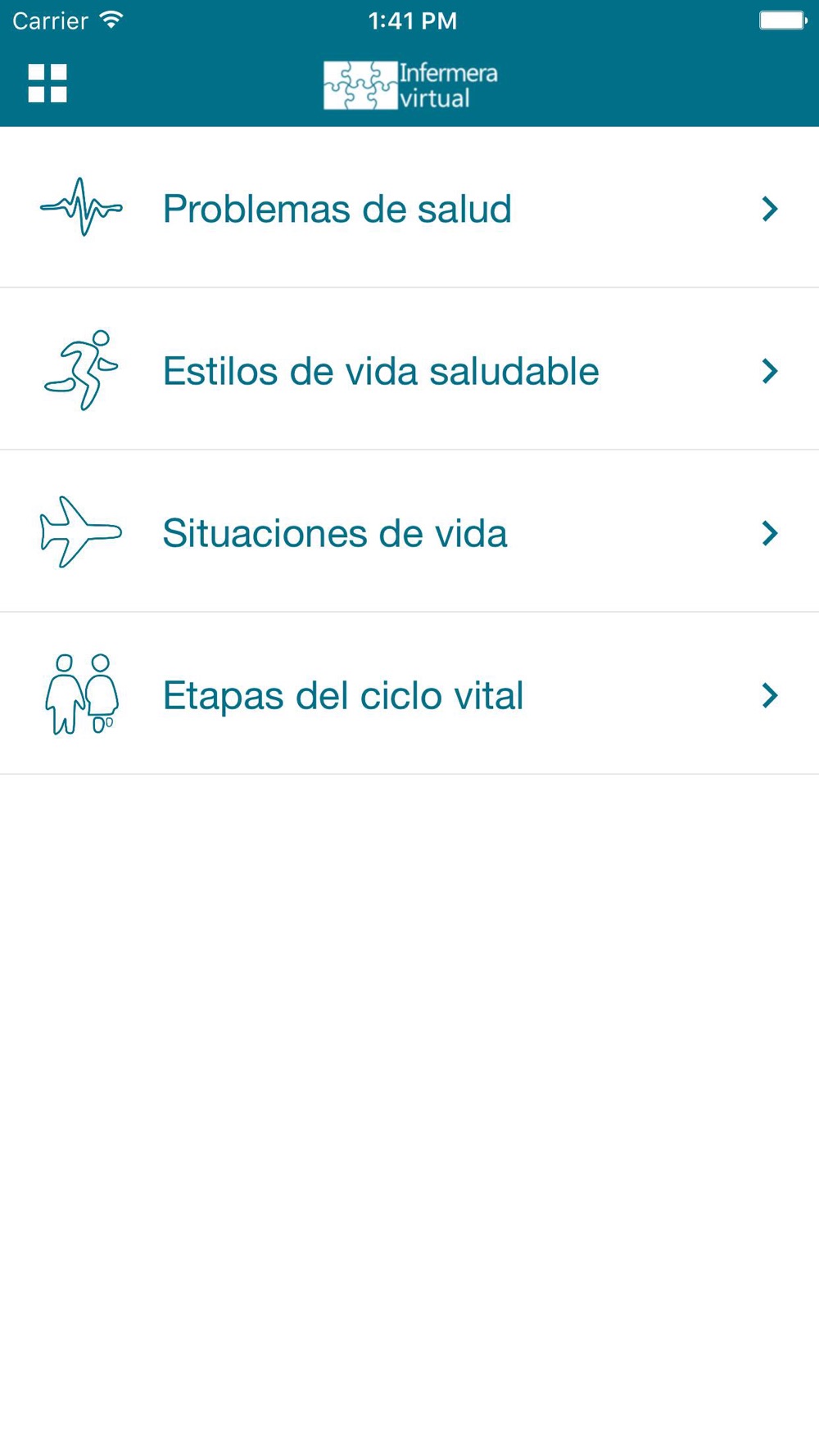This screenshot has height=1456, width=819.
Task: Go to Situaciones de vida
Action: click(x=335, y=533)
